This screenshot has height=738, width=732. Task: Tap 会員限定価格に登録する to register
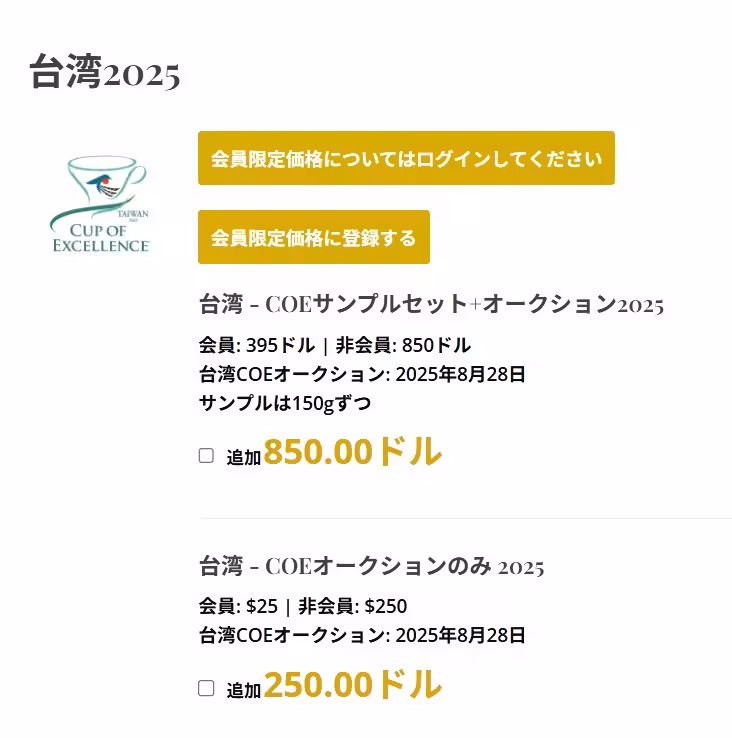tap(313, 237)
